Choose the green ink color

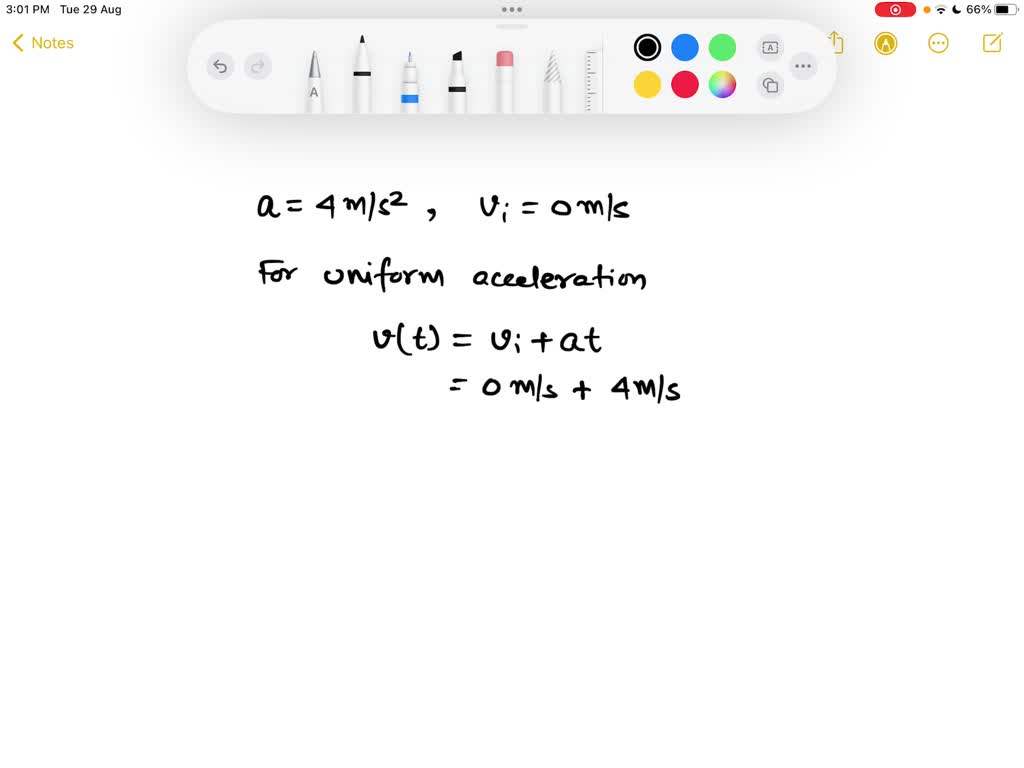point(722,47)
